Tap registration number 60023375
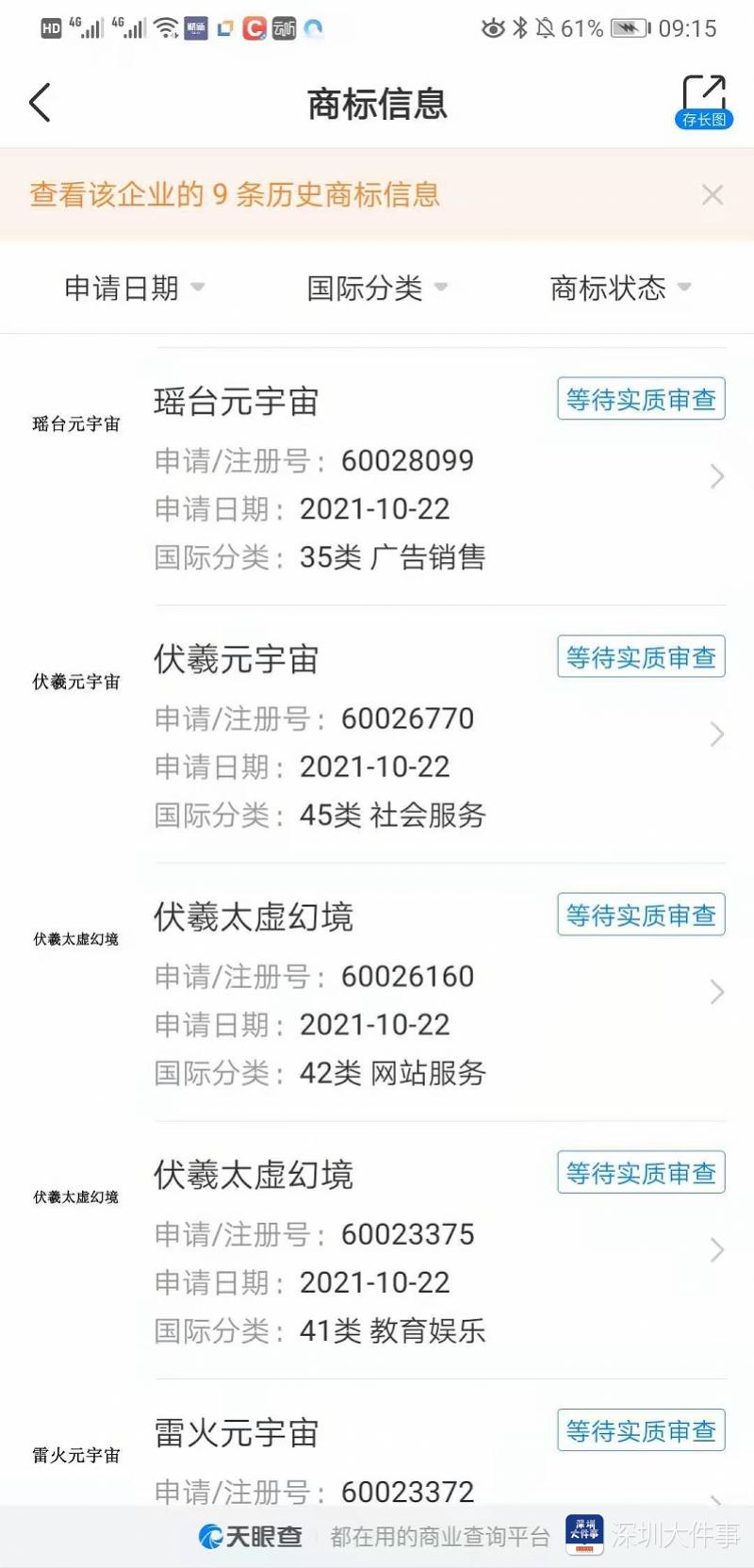Screen dimensions: 754x1568 tap(407, 1234)
